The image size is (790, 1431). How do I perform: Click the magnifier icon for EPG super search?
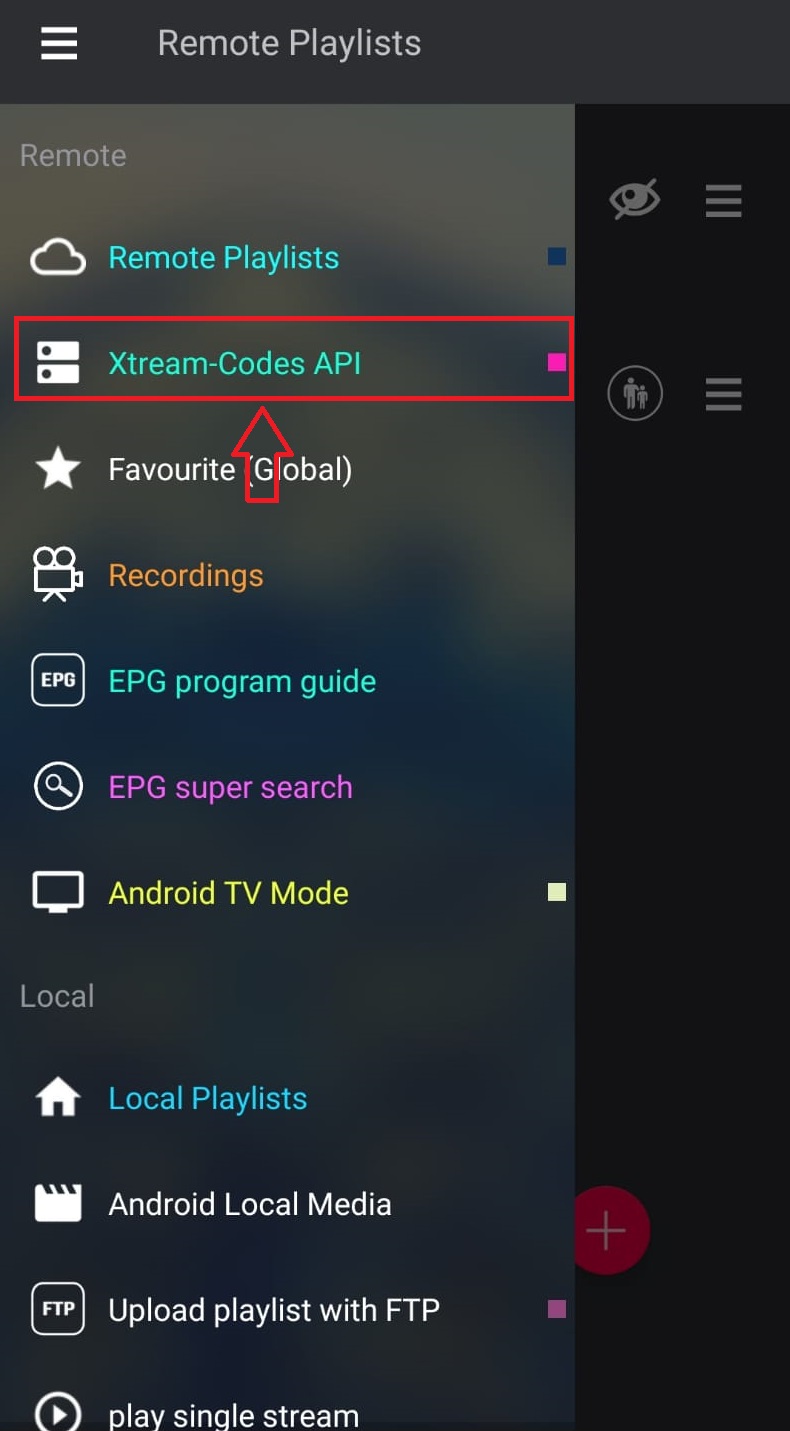click(x=57, y=786)
